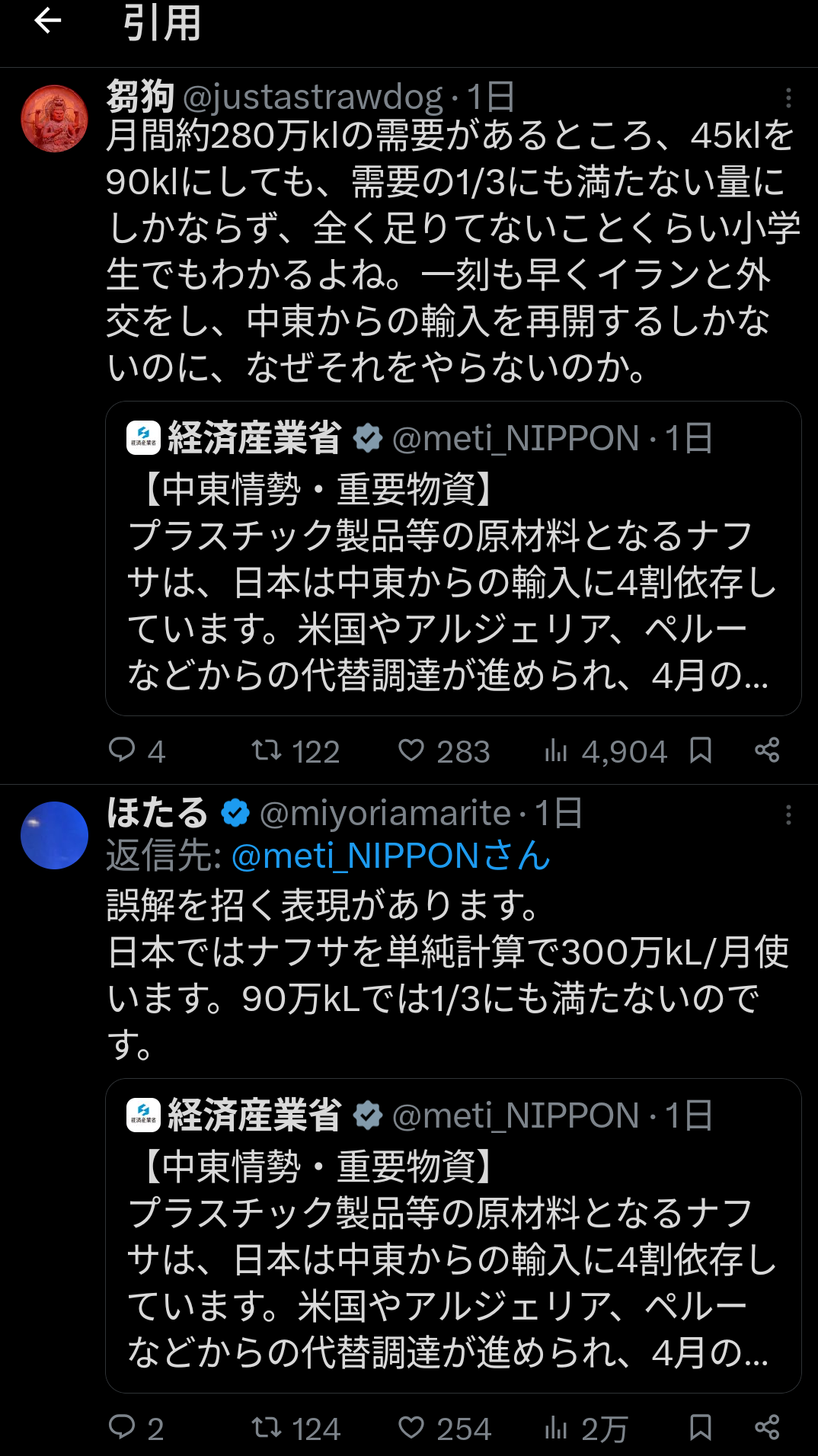Tap the @meti_NIPPON reply-to link

pos(391,856)
